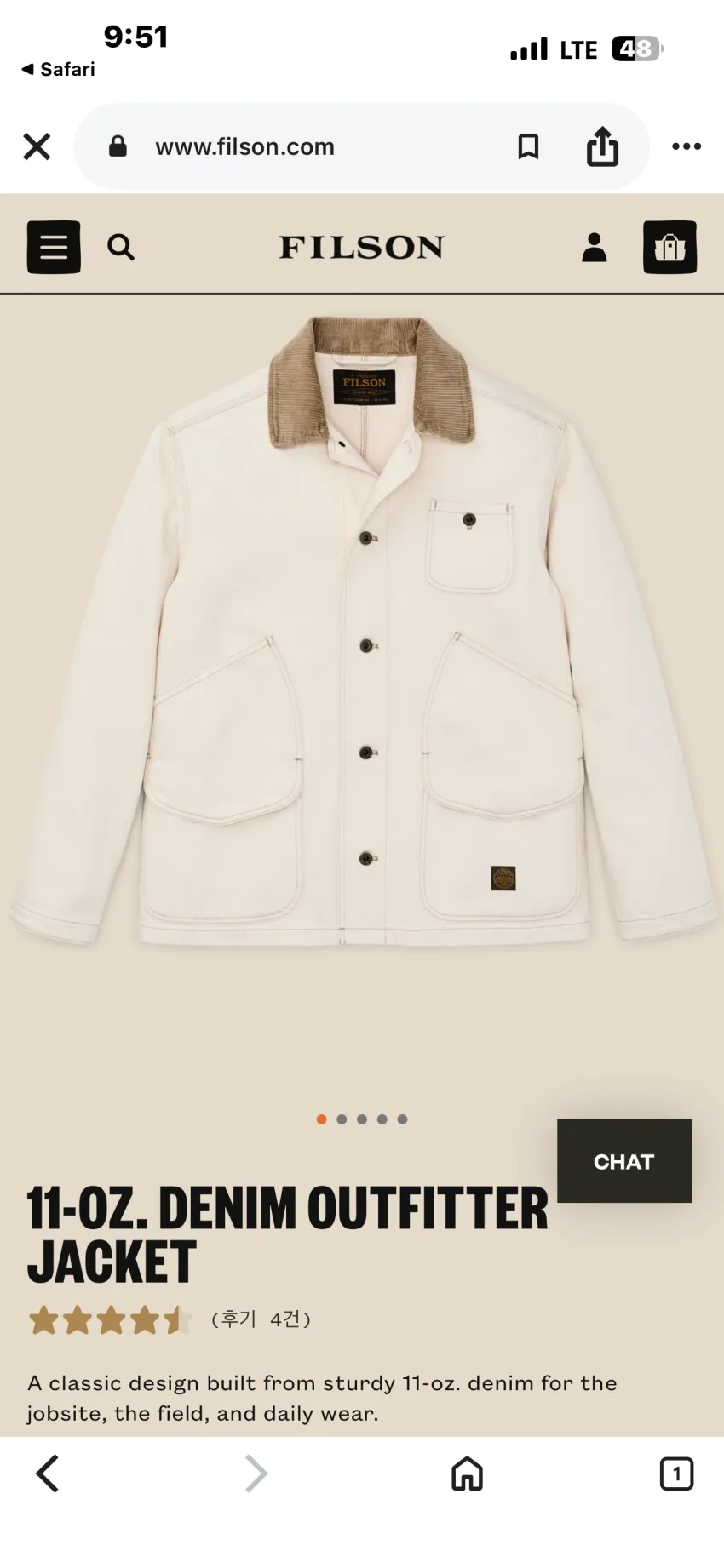Open the shopping bag
Screen dimensions: 724x1568
(669, 247)
